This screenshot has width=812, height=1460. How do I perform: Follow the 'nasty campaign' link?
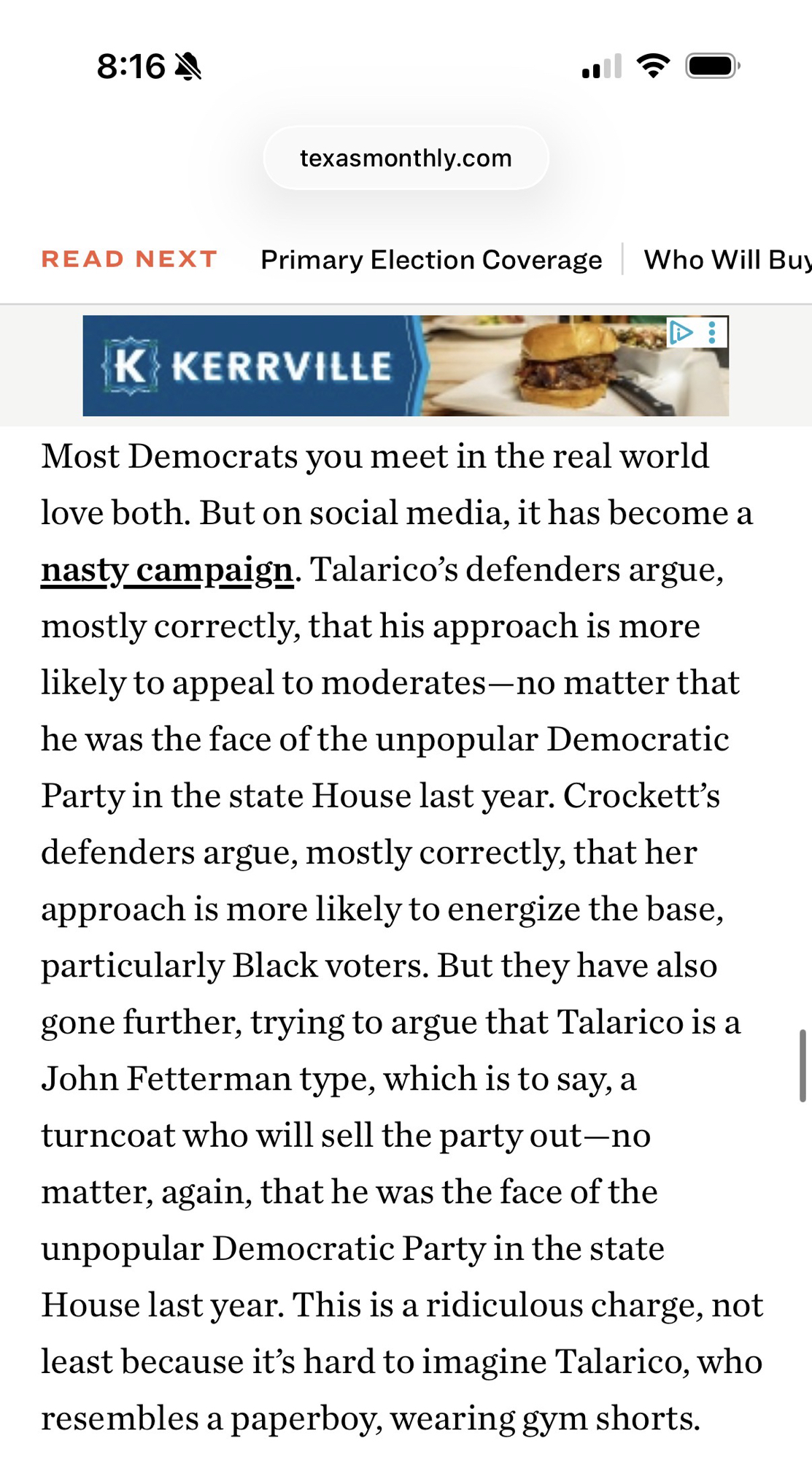(167, 570)
